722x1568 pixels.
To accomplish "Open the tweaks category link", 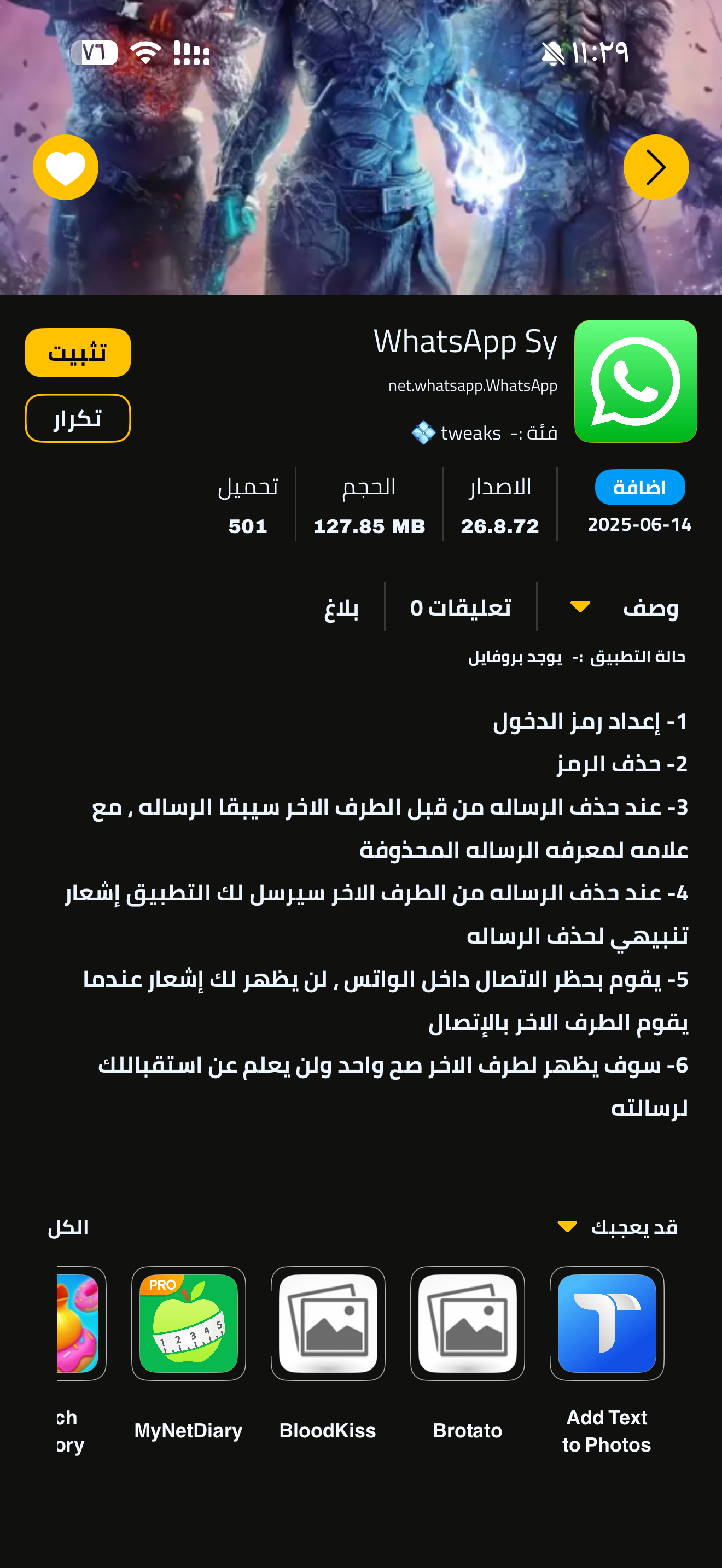I will [470, 433].
